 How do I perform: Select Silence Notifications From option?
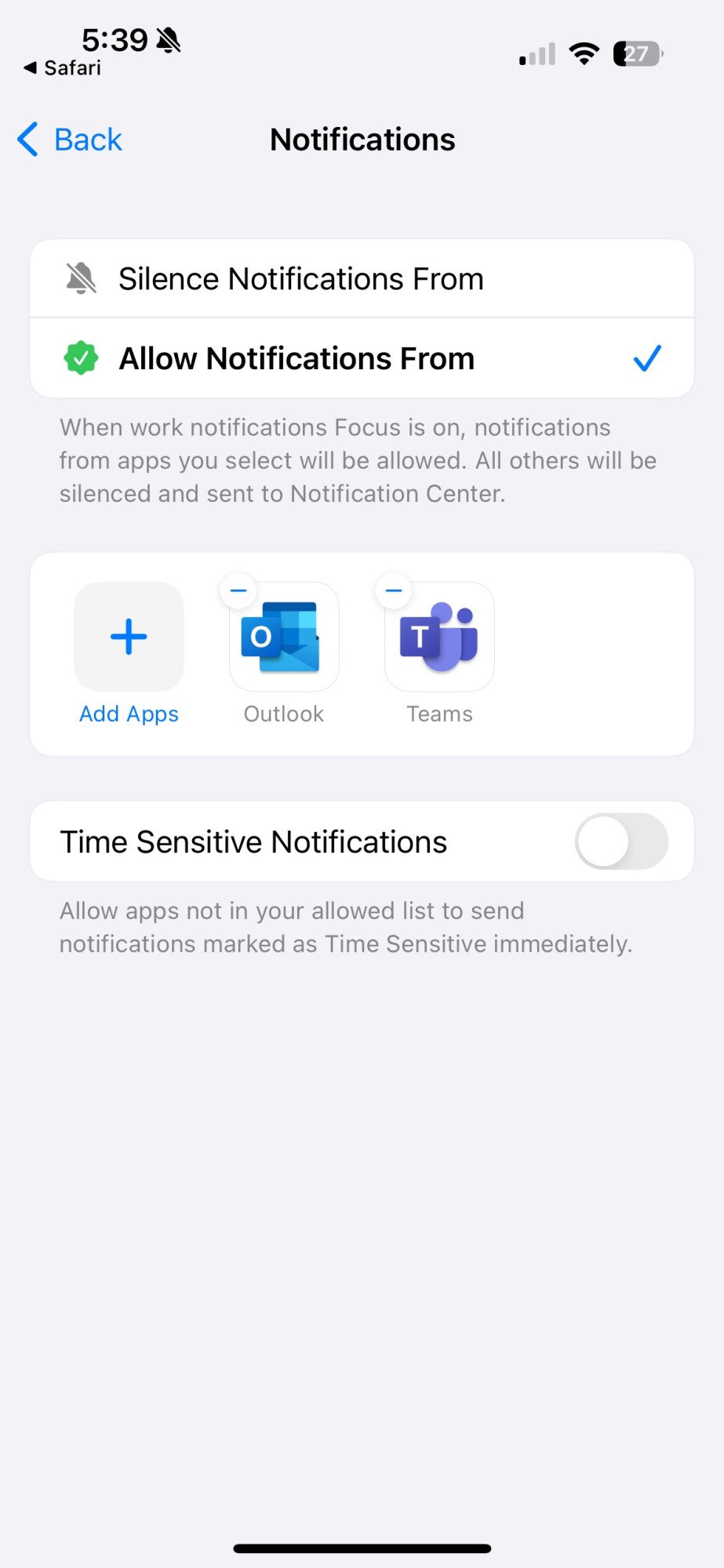361,279
